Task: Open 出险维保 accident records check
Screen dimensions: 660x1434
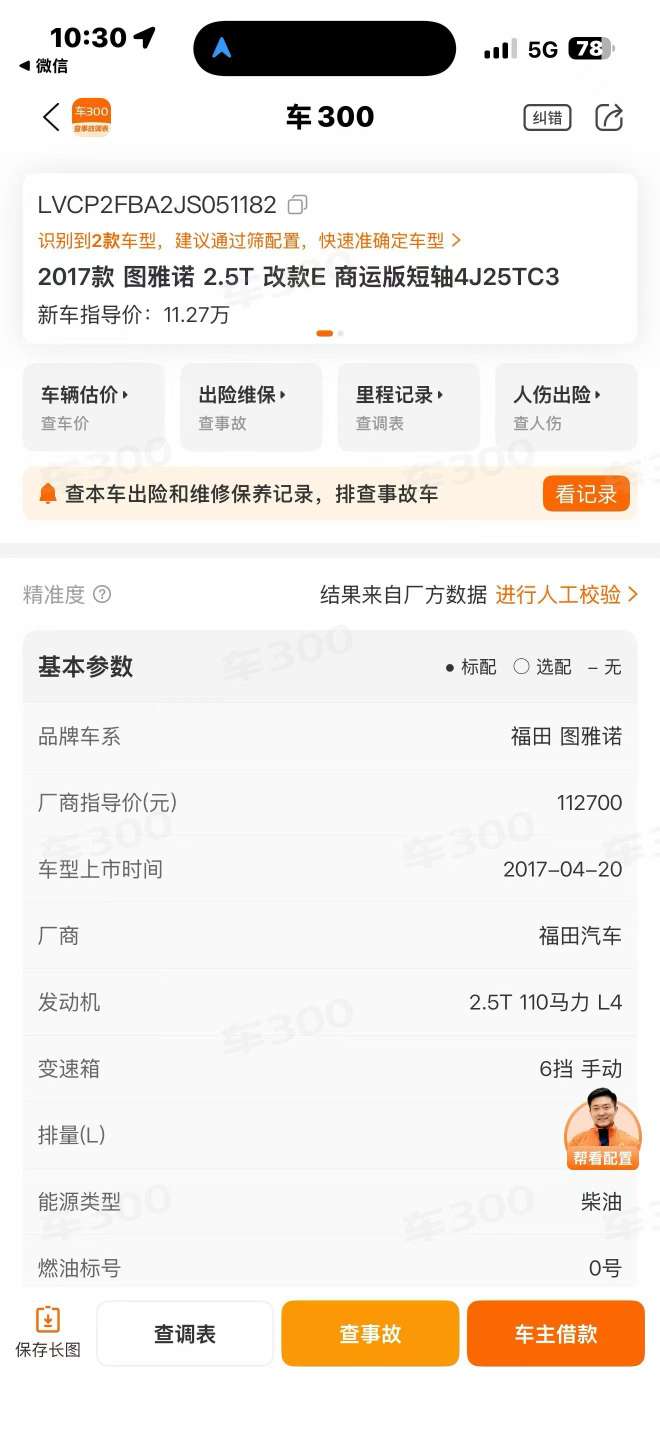Action: coord(251,407)
